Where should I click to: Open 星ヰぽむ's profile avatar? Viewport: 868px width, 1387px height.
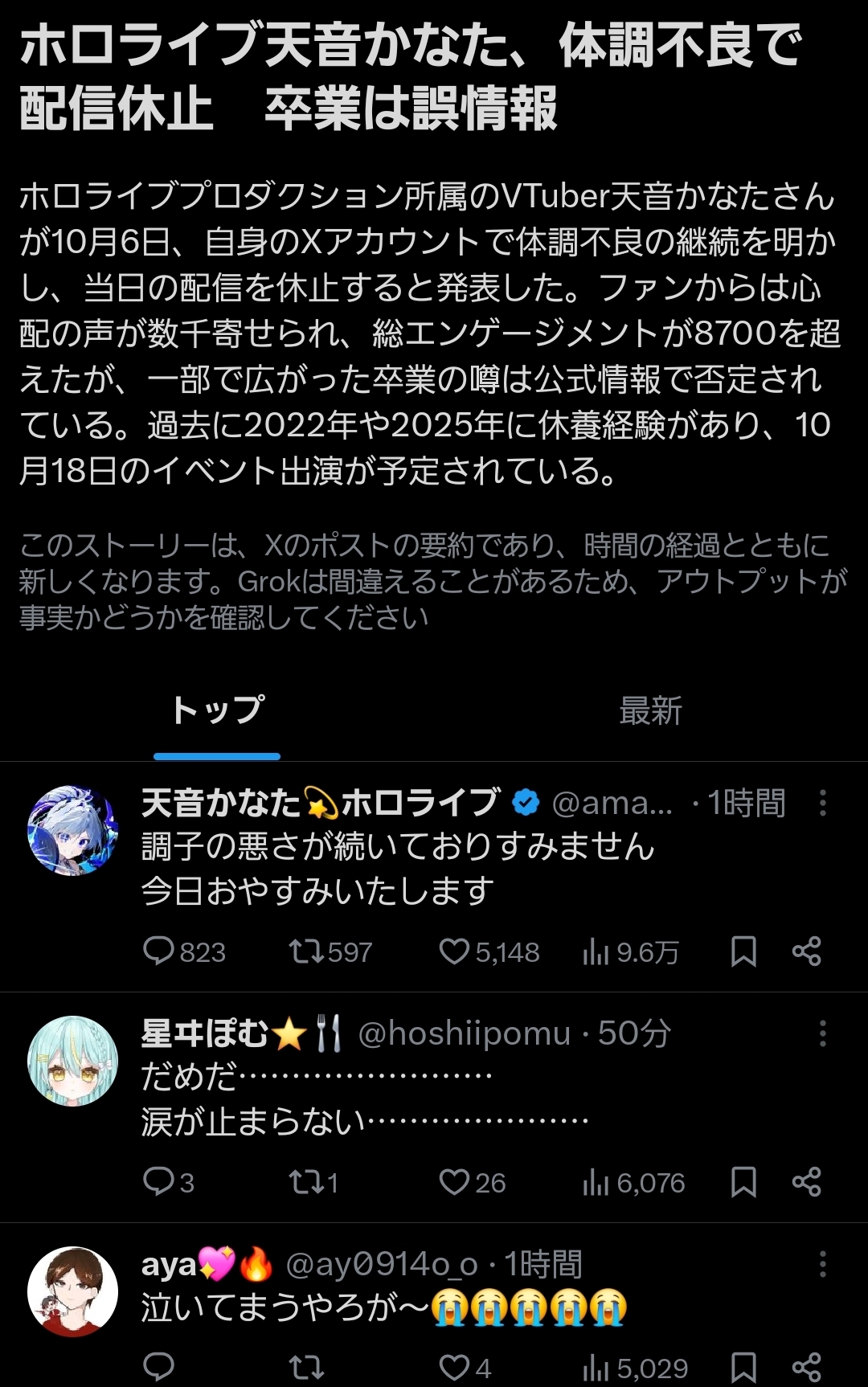(72, 1061)
